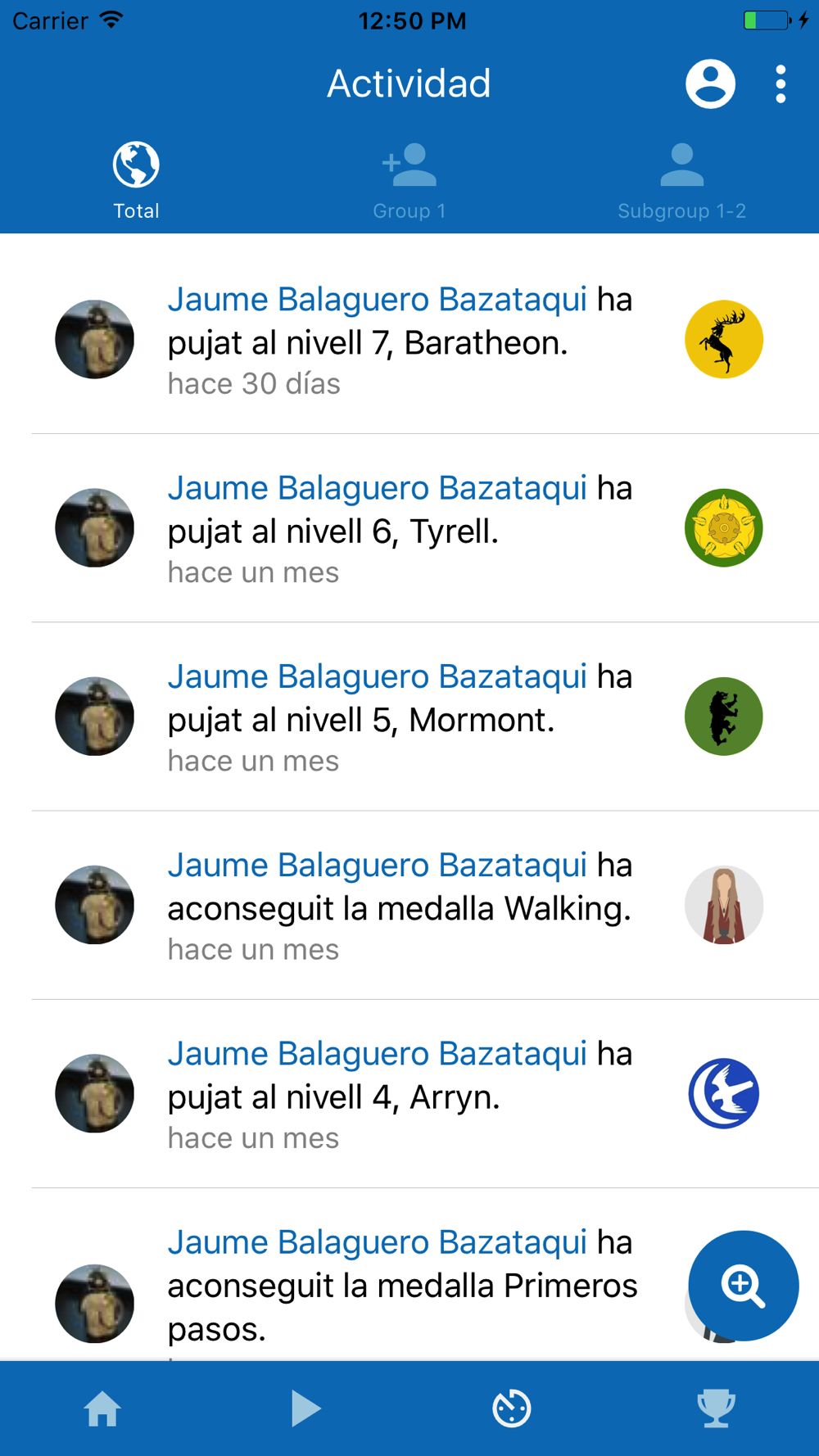This screenshot has width=819, height=1456.
Task: Select the Total tab
Action: point(136,181)
